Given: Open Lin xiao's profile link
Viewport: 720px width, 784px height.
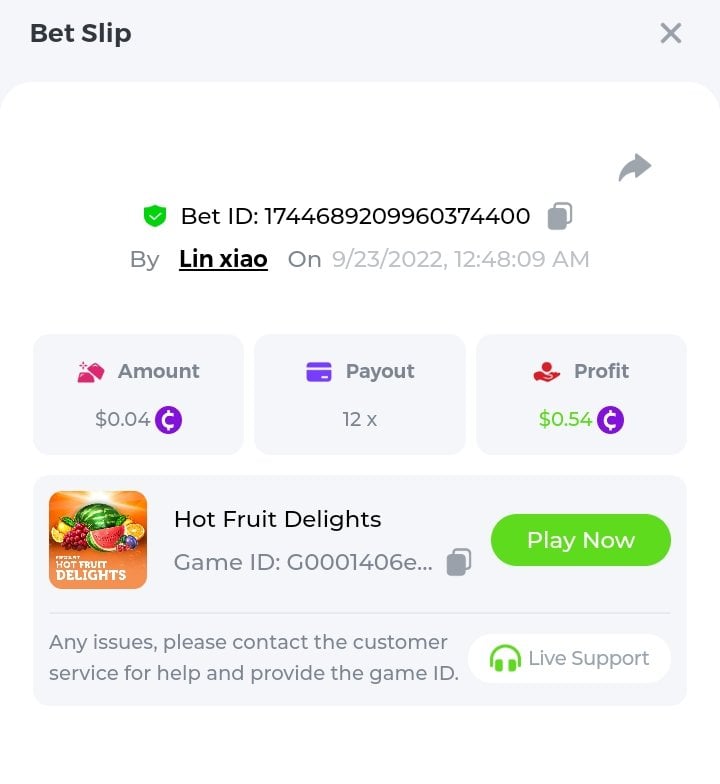Looking at the screenshot, I should point(223,259).
